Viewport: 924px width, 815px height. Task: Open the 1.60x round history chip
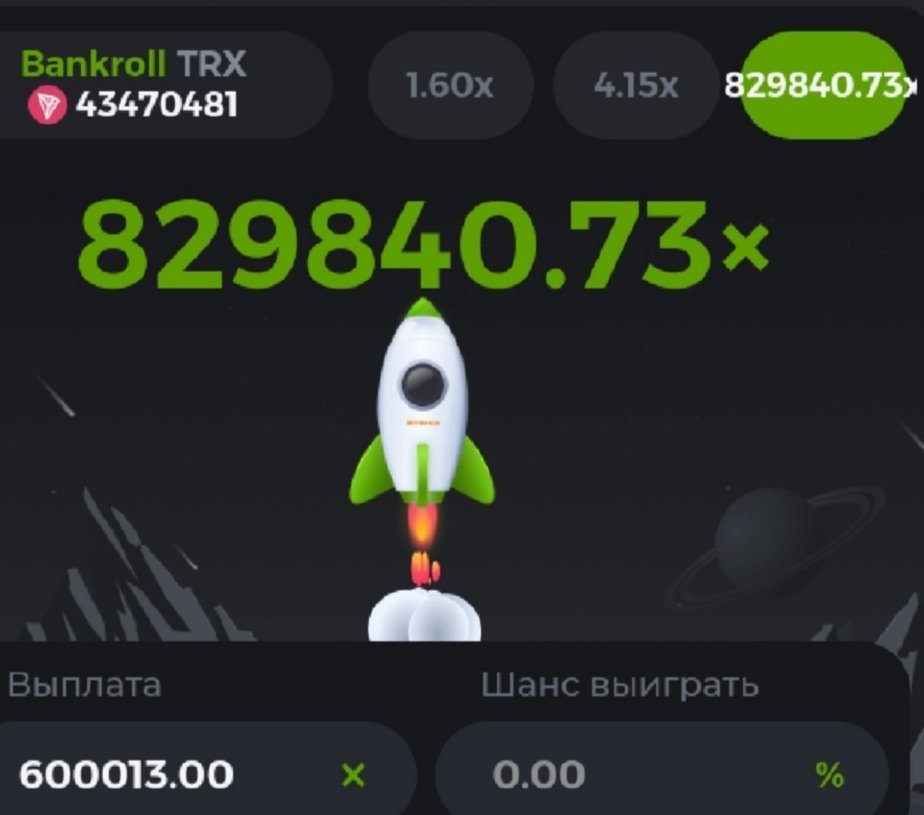tap(450, 86)
